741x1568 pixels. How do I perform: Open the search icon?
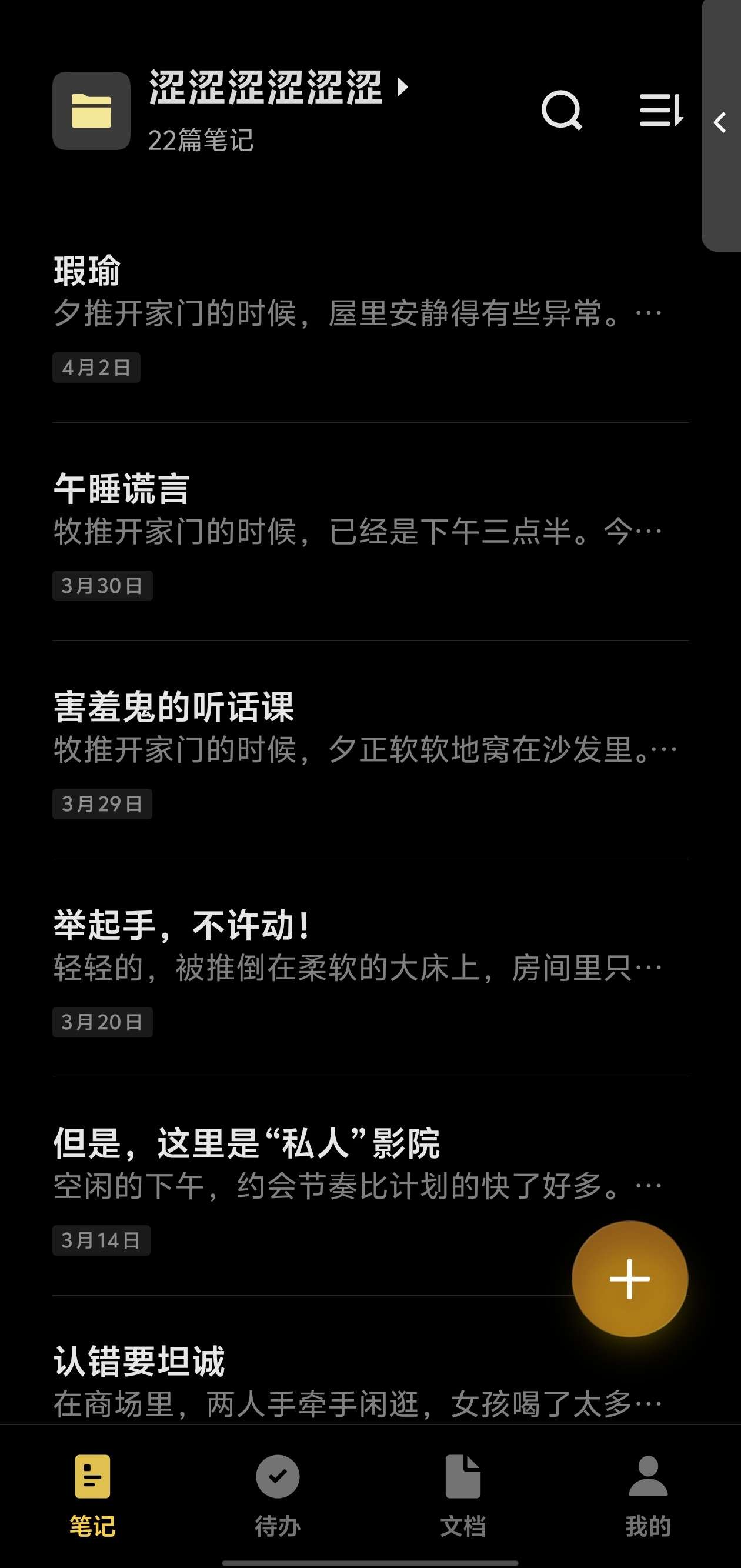pos(562,111)
